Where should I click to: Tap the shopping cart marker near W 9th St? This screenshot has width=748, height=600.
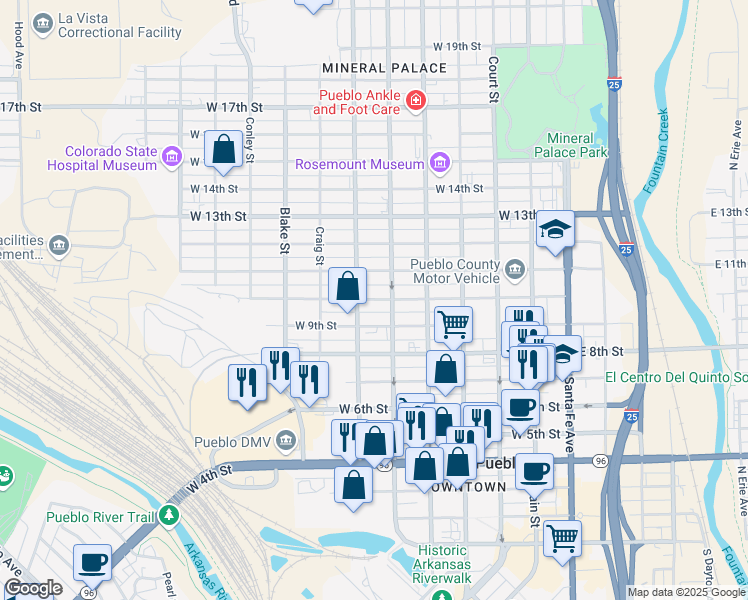click(454, 325)
